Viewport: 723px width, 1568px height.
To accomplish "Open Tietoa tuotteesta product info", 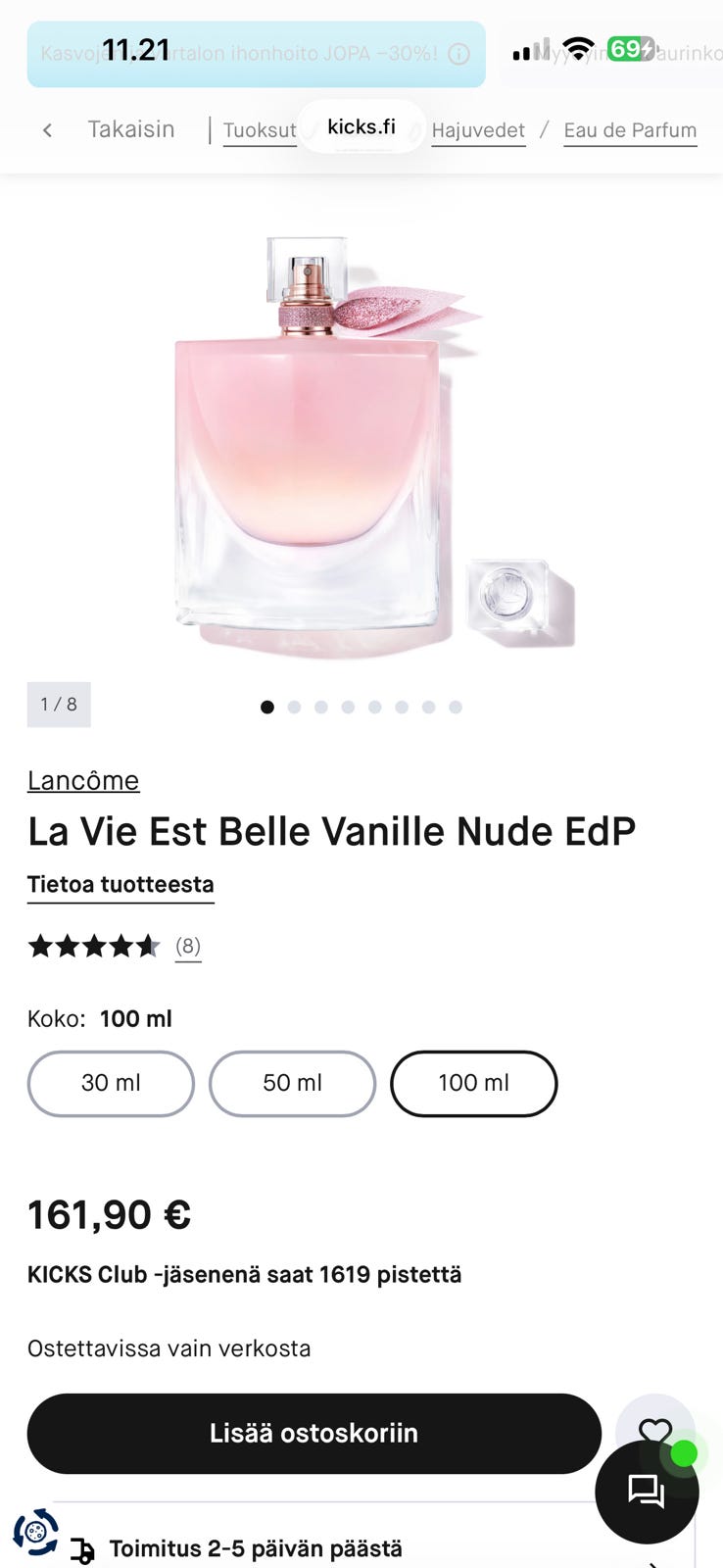I will point(120,884).
